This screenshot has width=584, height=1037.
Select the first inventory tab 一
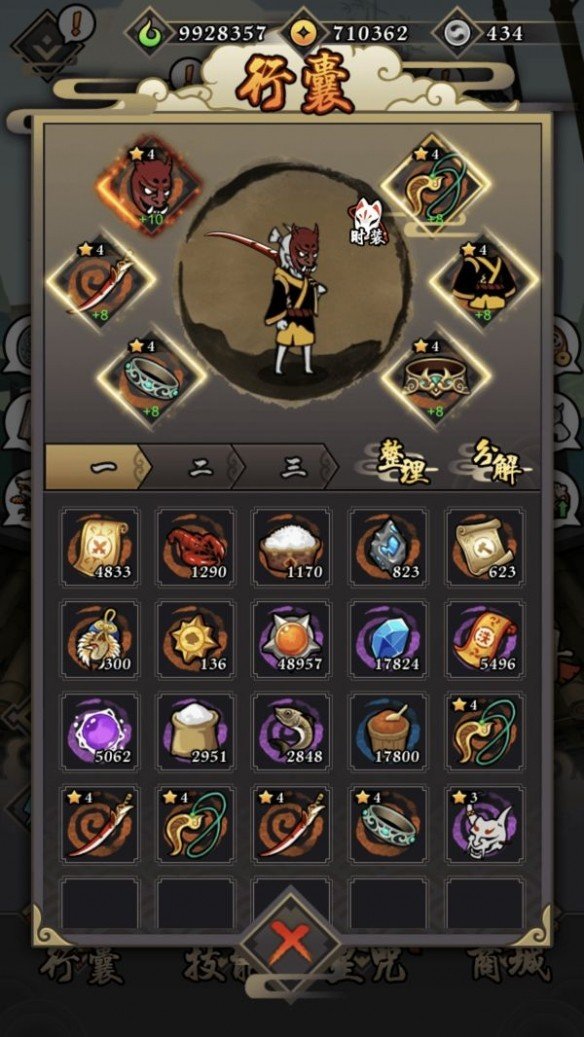click(x=98, y=467)
